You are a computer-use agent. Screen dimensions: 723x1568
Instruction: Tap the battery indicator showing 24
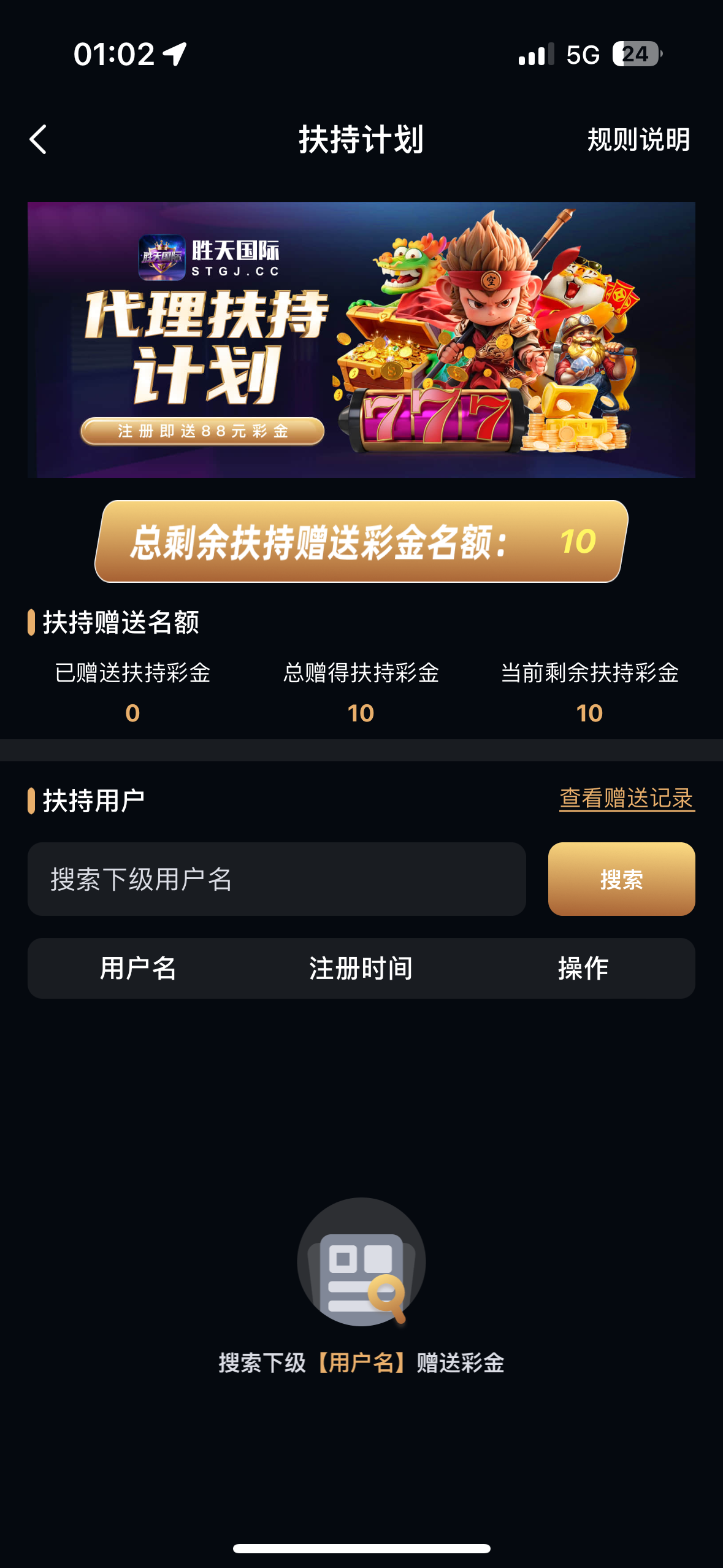(x=637, y=55)
